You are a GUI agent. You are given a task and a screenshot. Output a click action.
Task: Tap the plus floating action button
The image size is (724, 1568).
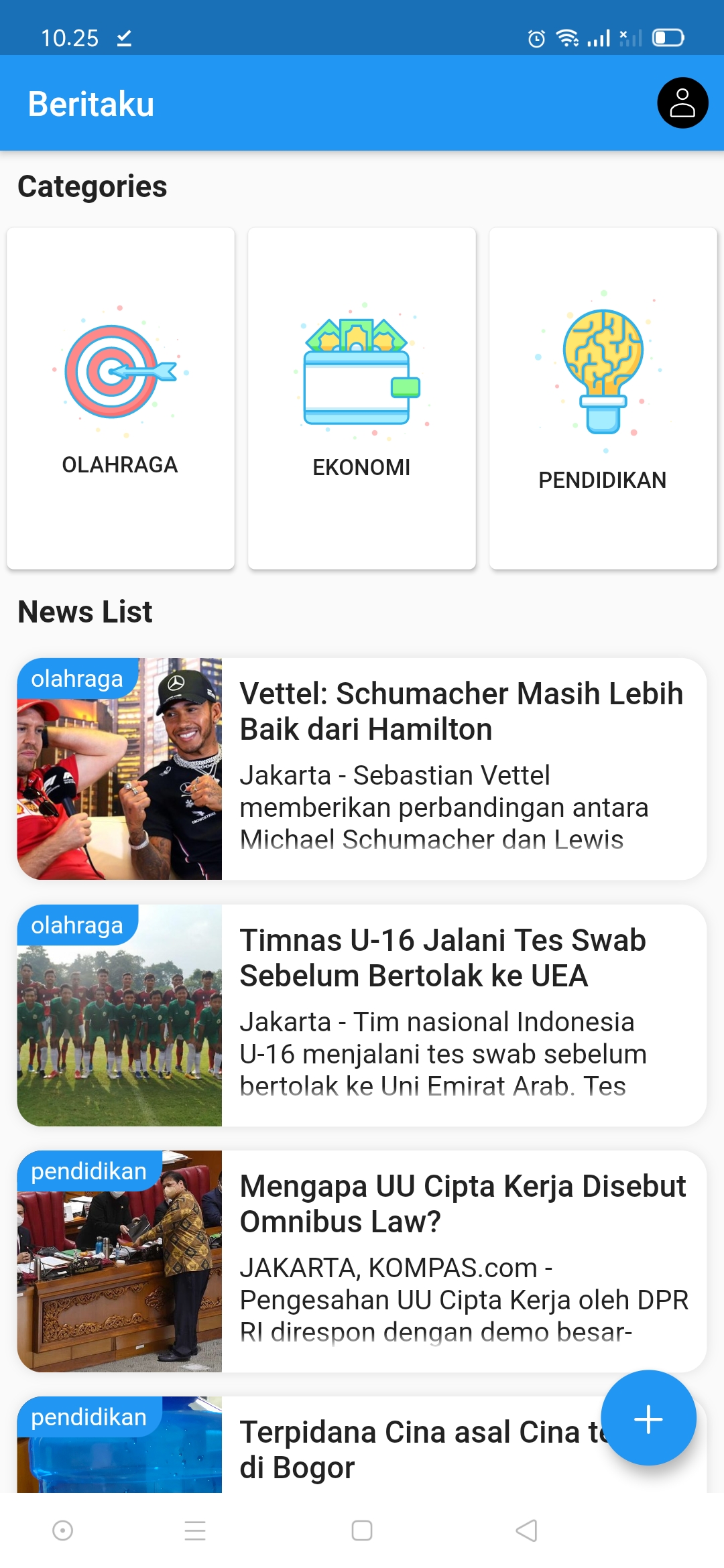click(648, 1418)
